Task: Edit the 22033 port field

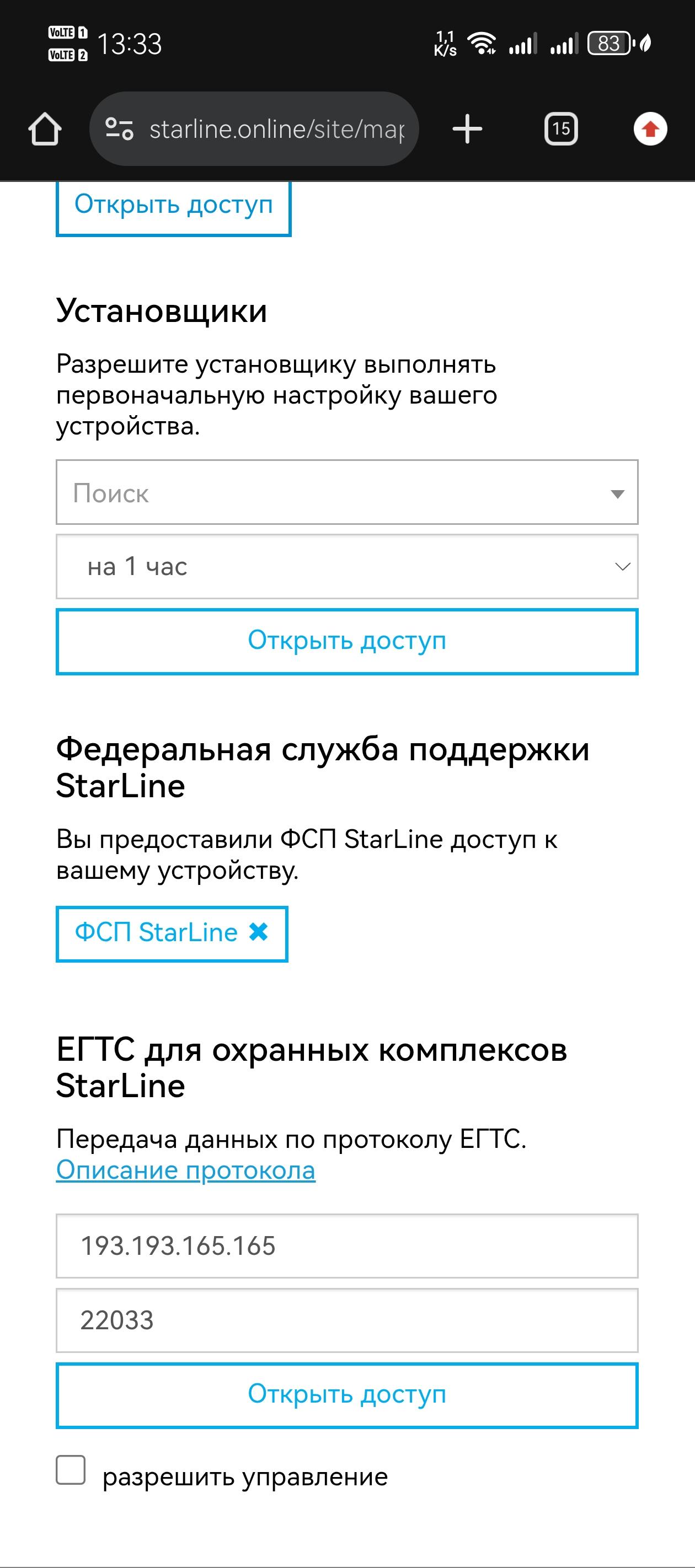Action: (x=346, y=1320)
